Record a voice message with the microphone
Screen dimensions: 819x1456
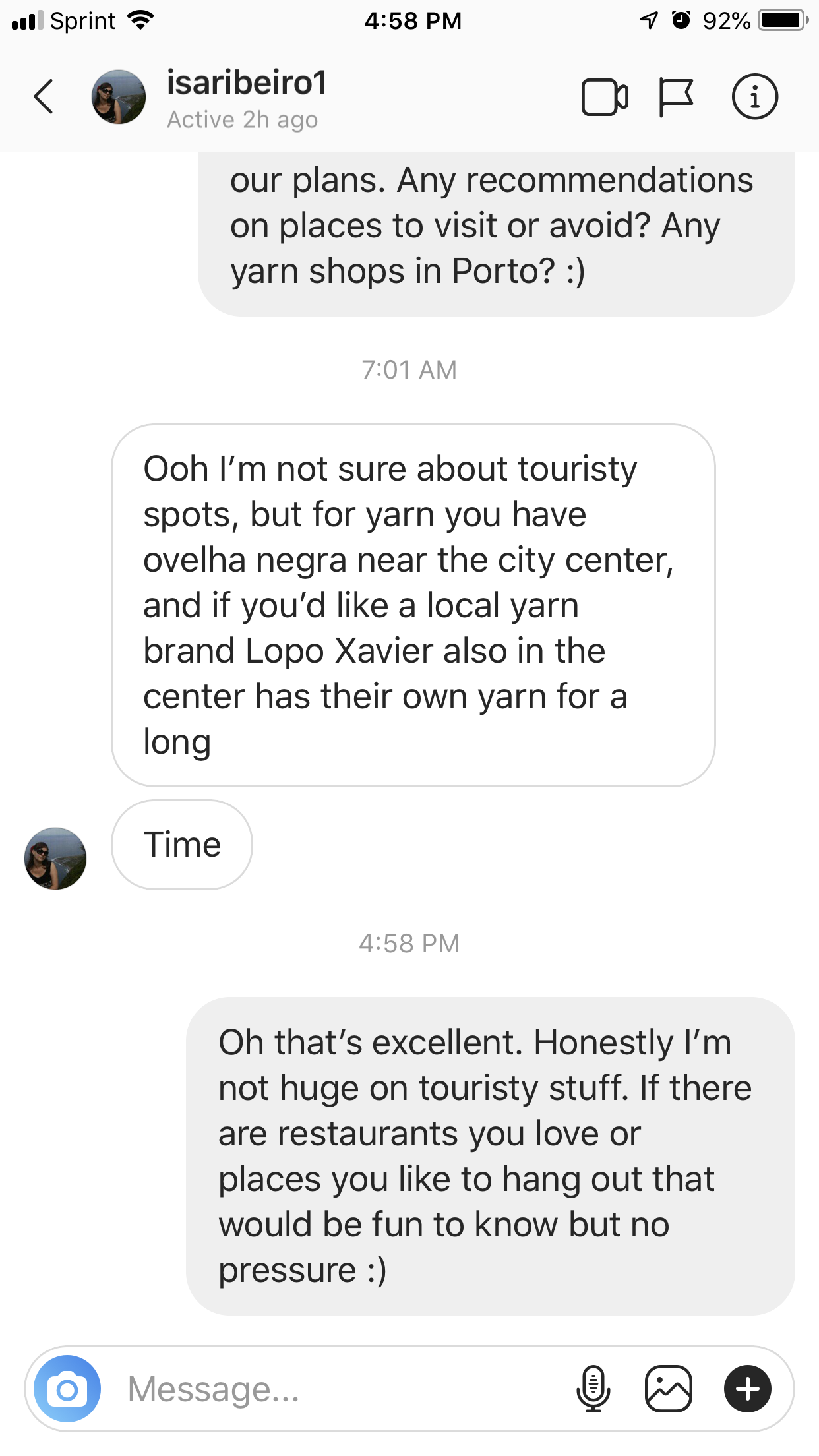[593, 1389]
